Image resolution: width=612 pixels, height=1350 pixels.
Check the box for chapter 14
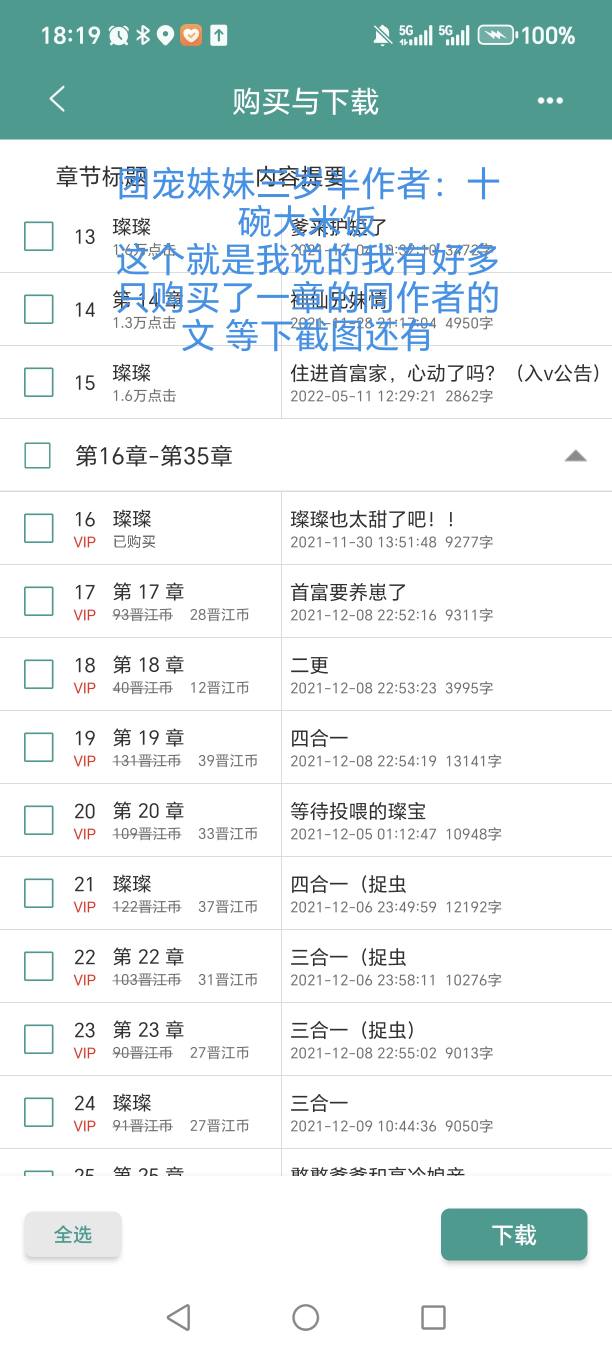click(x=39, y=310)
